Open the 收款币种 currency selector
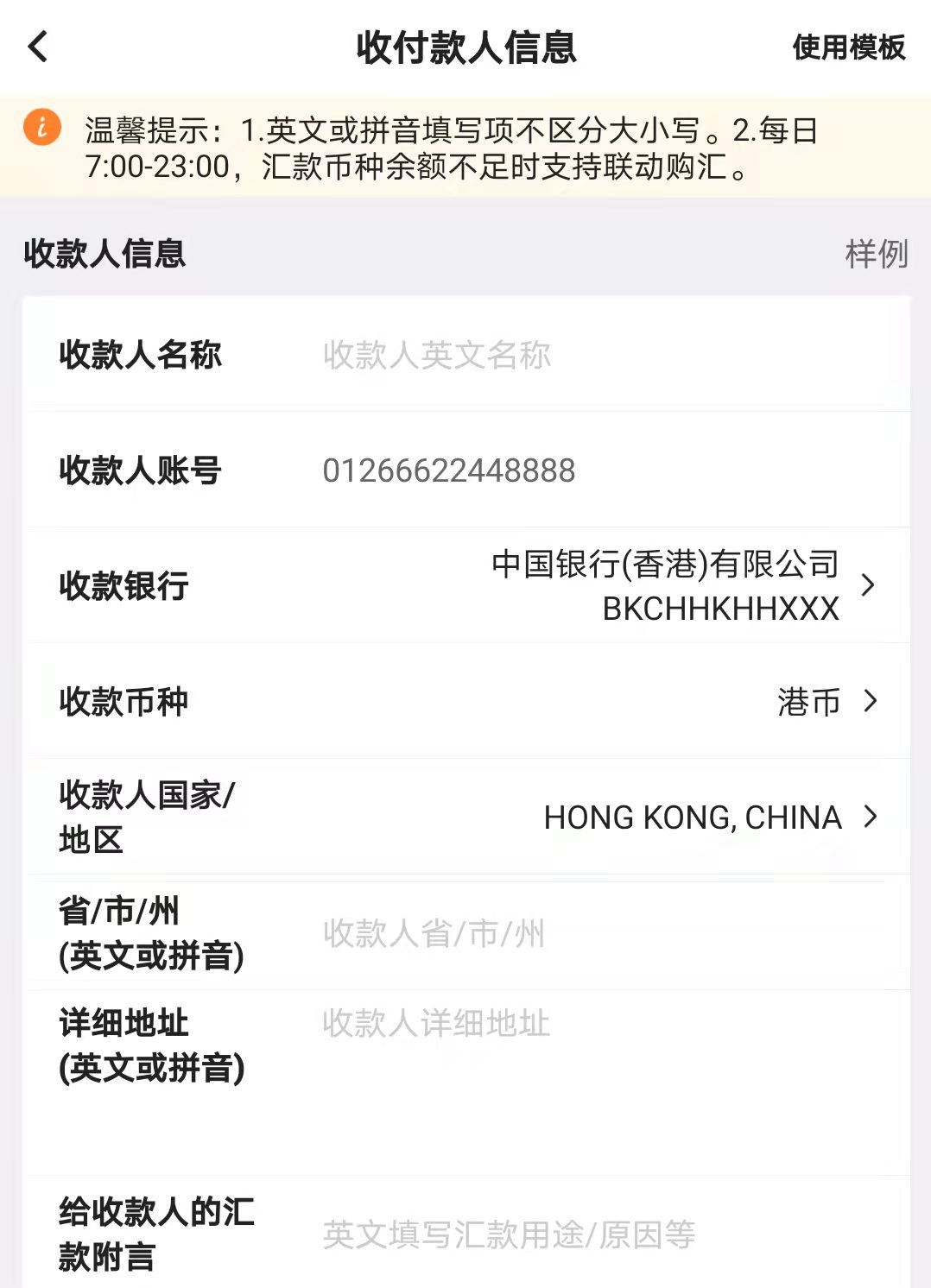931x1288 pixels. [871, 702]
